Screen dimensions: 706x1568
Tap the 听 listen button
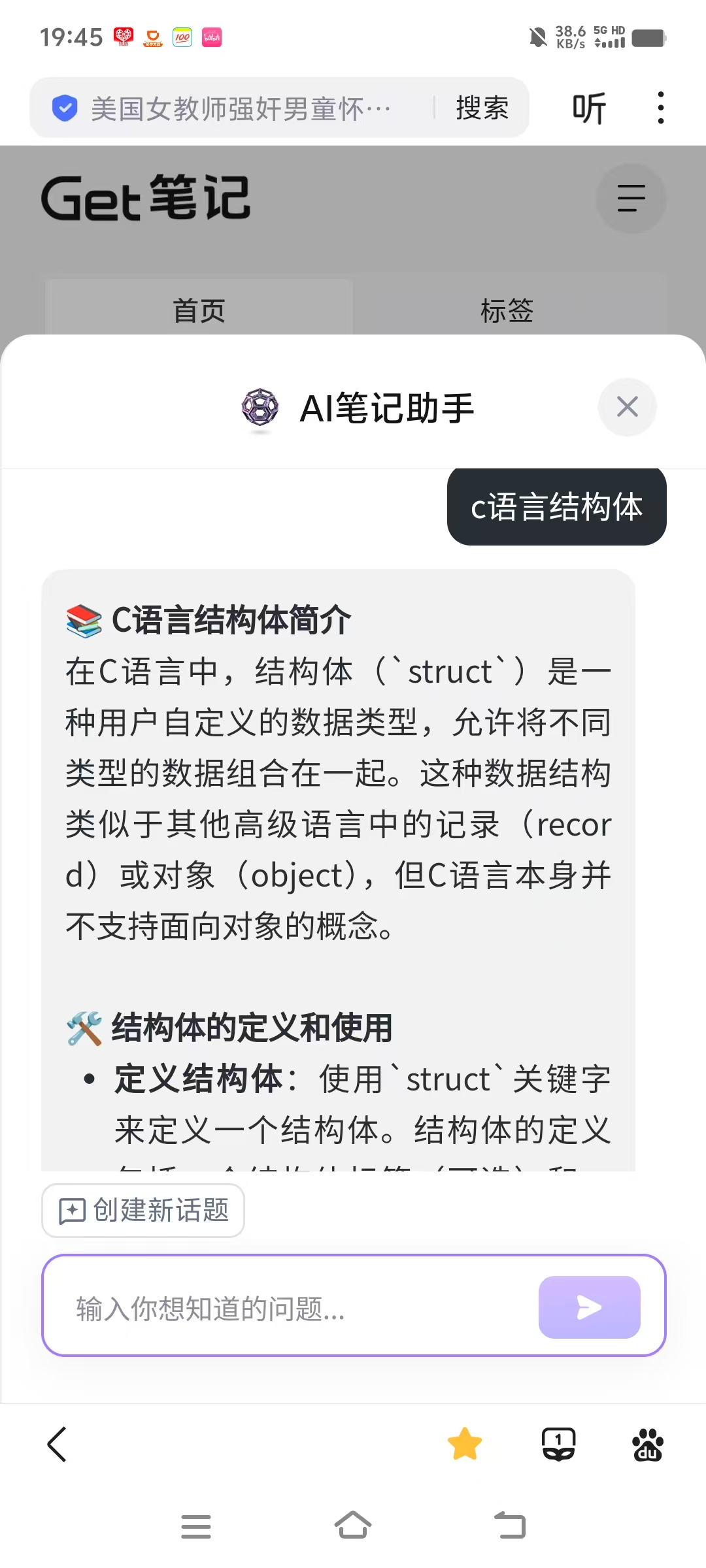point(589,108)
